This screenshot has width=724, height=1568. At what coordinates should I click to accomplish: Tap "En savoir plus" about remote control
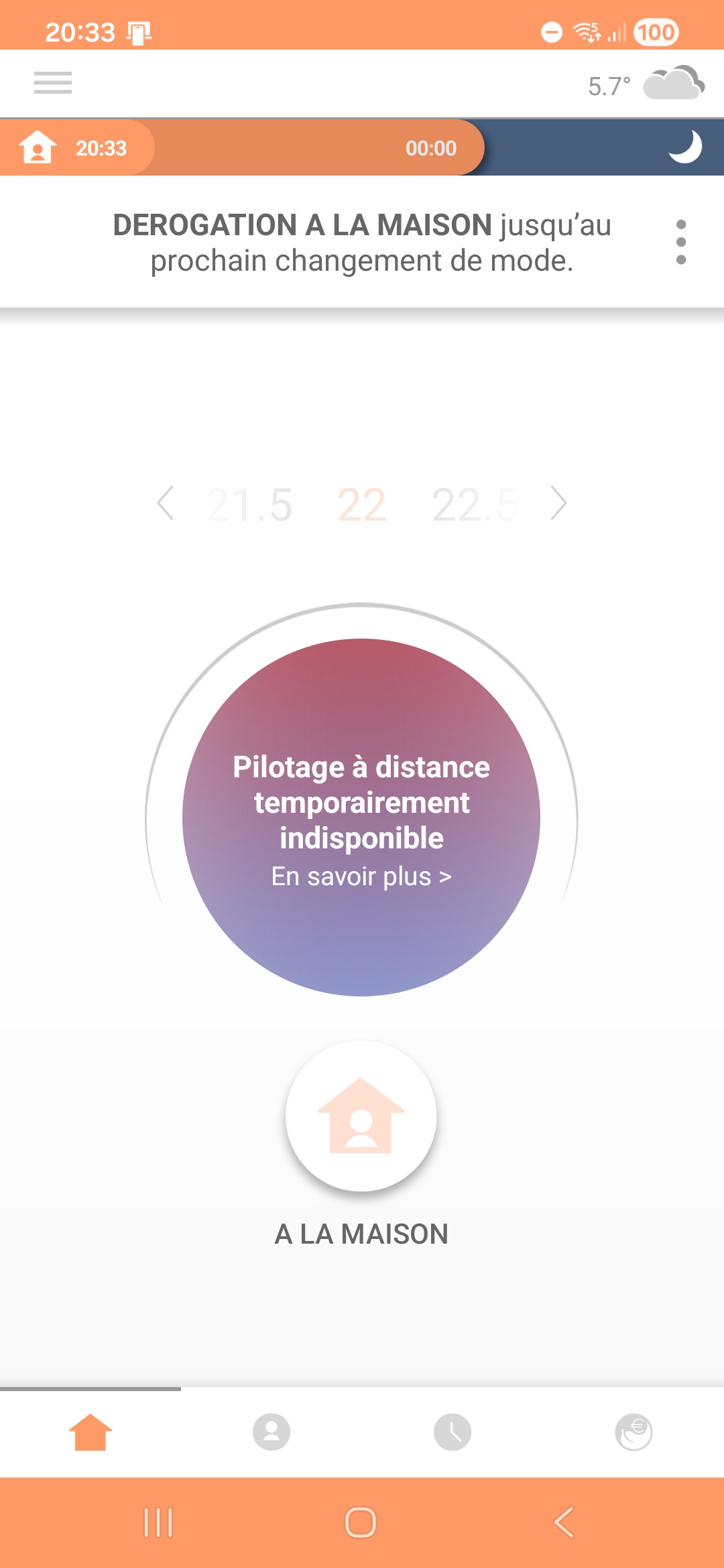click(361, 876)
